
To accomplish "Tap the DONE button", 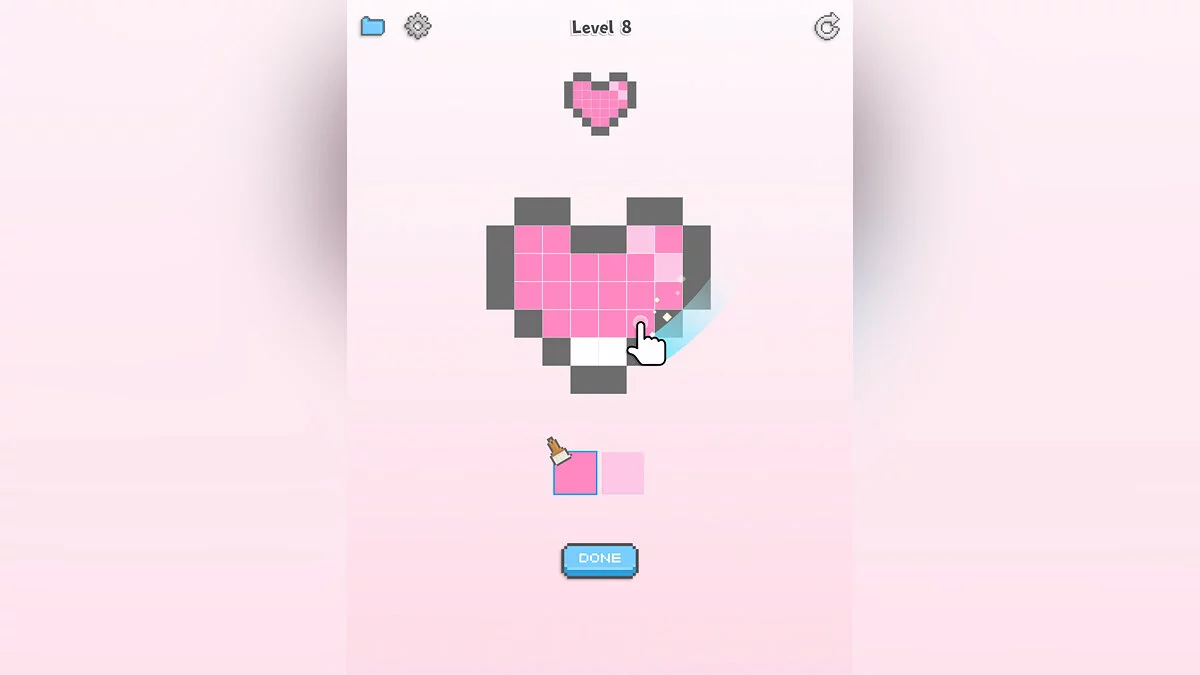I will (x=599, y=559).
